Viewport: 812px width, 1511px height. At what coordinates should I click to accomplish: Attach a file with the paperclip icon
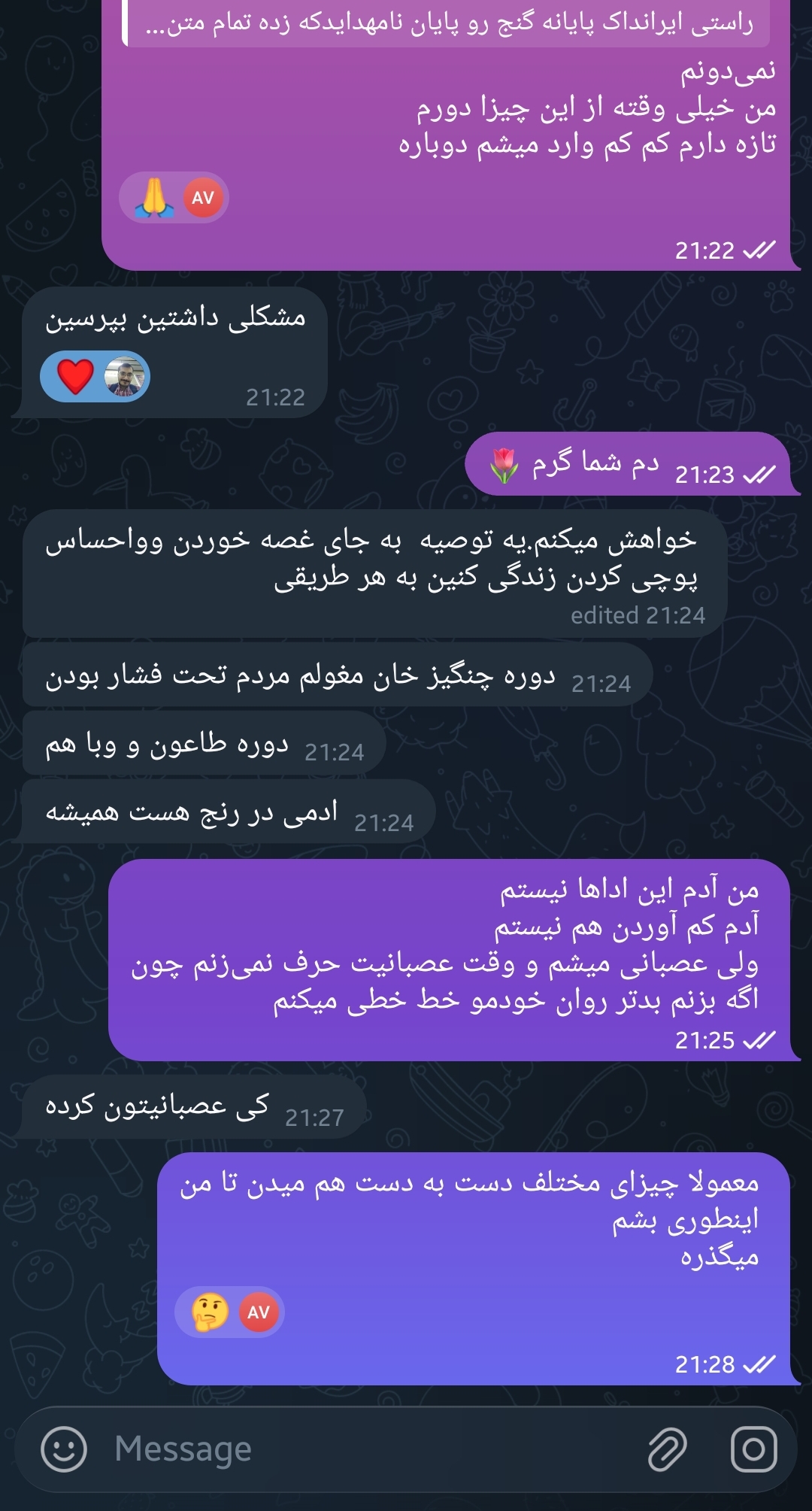(x=667, y=1449)
